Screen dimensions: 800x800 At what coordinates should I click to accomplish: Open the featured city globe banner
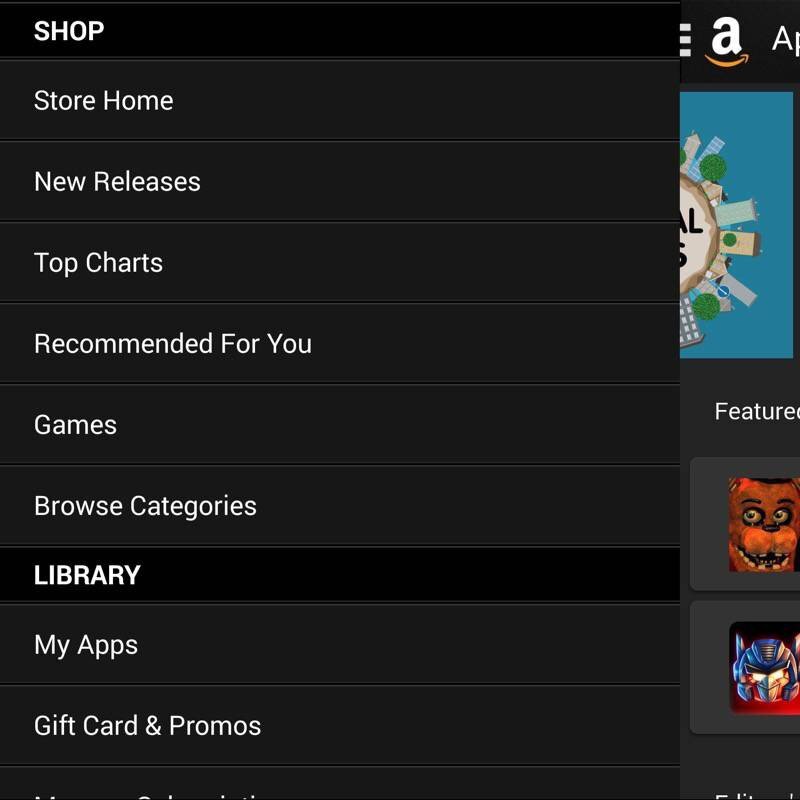pyautogui.click(x=738, y=225)
